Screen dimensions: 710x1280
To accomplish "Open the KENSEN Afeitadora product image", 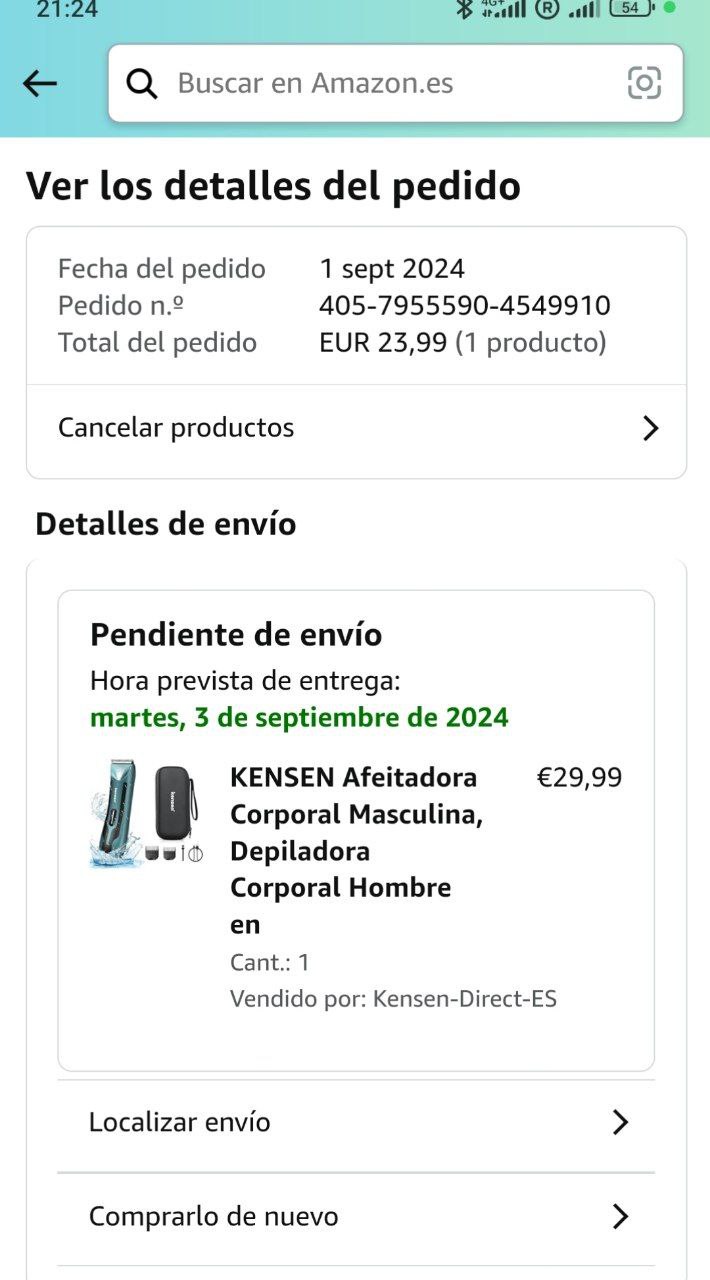I will click(x=146, y=813).
